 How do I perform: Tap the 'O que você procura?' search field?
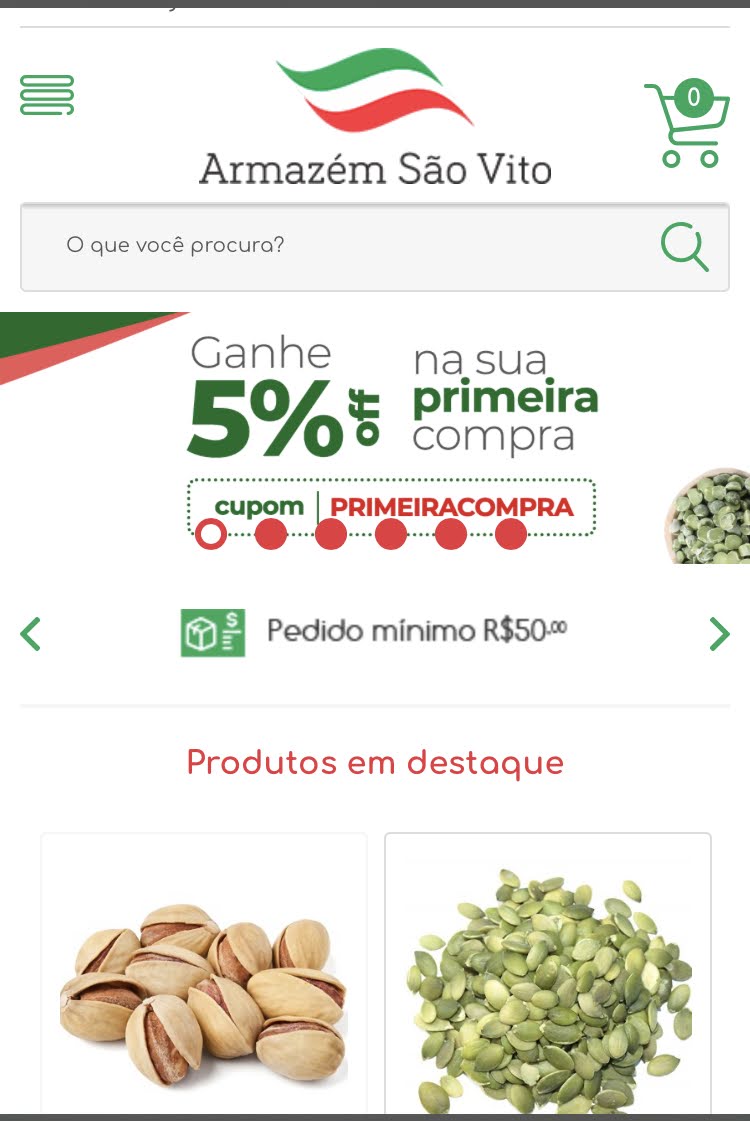[340, 246]
